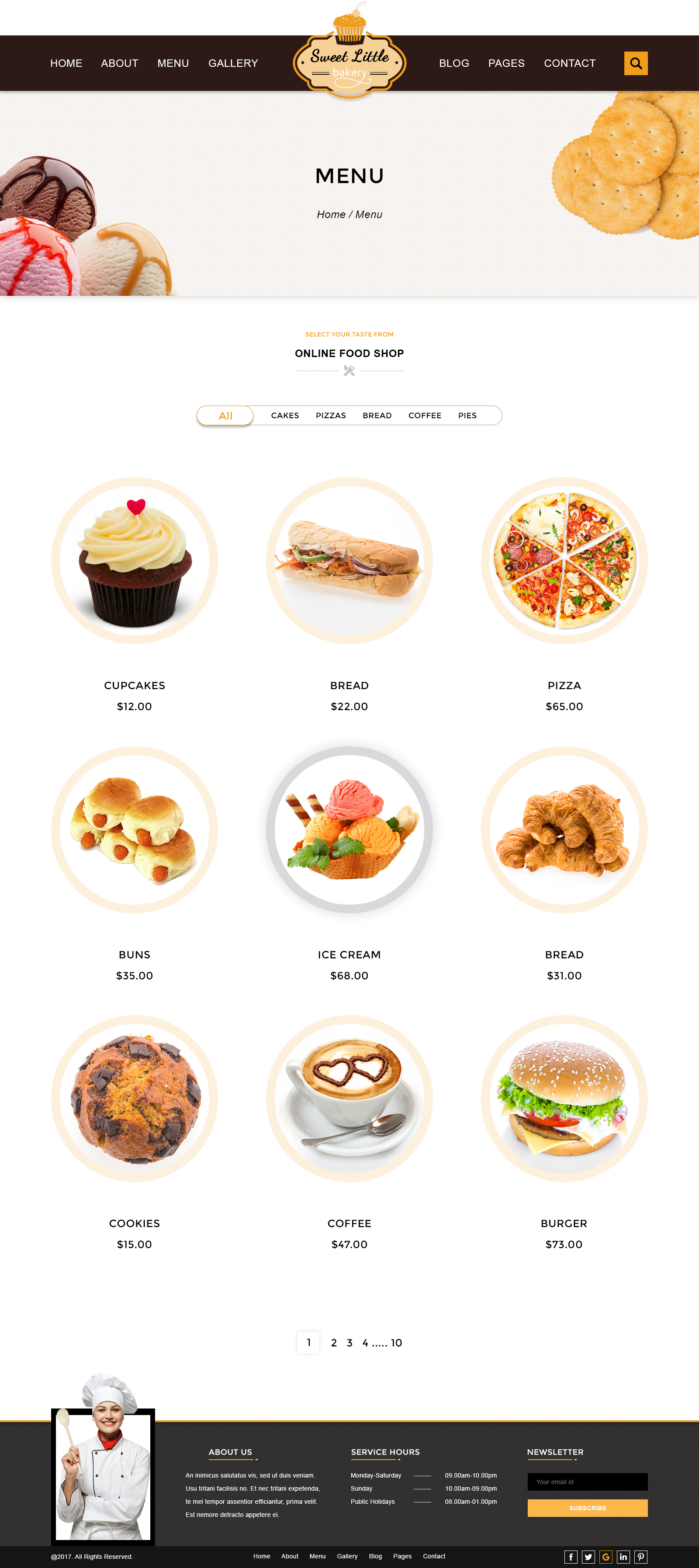Open the Cookies $15.00 item
This screenshot has width=699, height=1568.
coord(135,1099)
